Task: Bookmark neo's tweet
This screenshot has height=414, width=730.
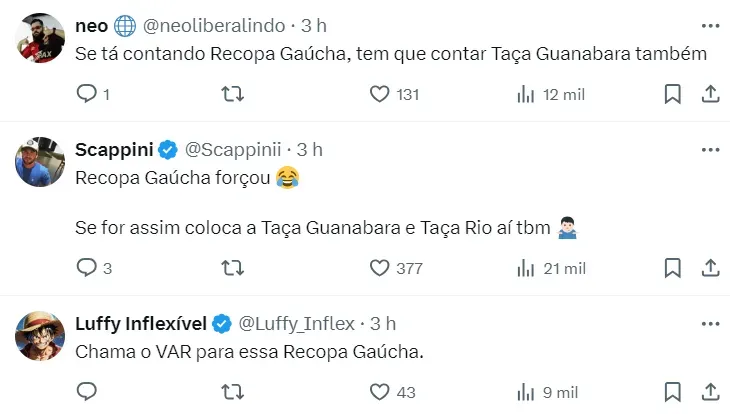Action: pos(673,94)
